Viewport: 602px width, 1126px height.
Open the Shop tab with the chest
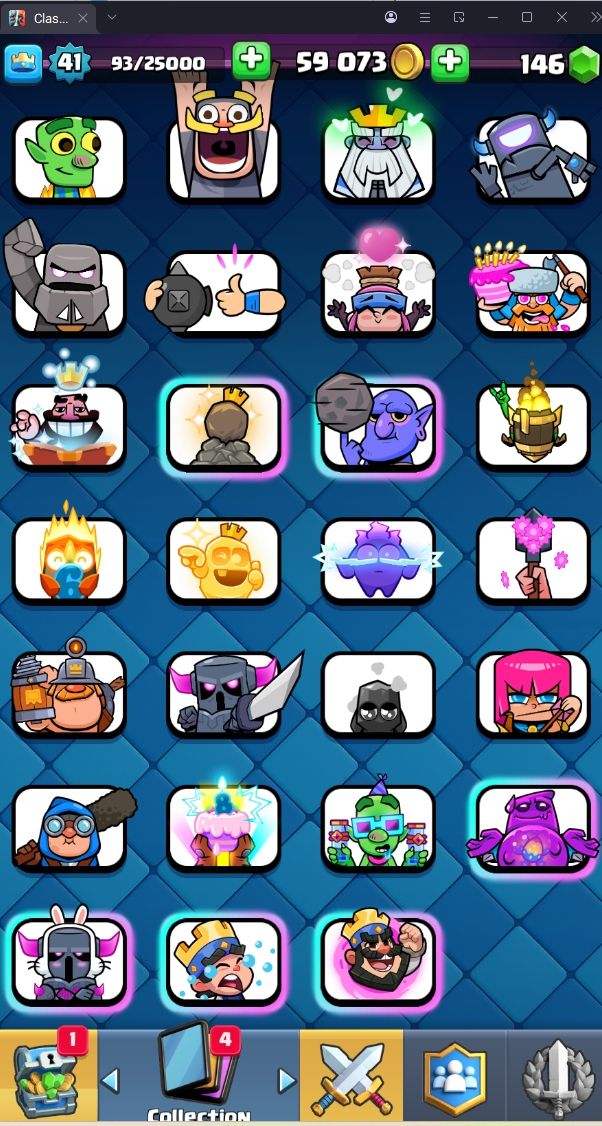tap(48, 1078)
